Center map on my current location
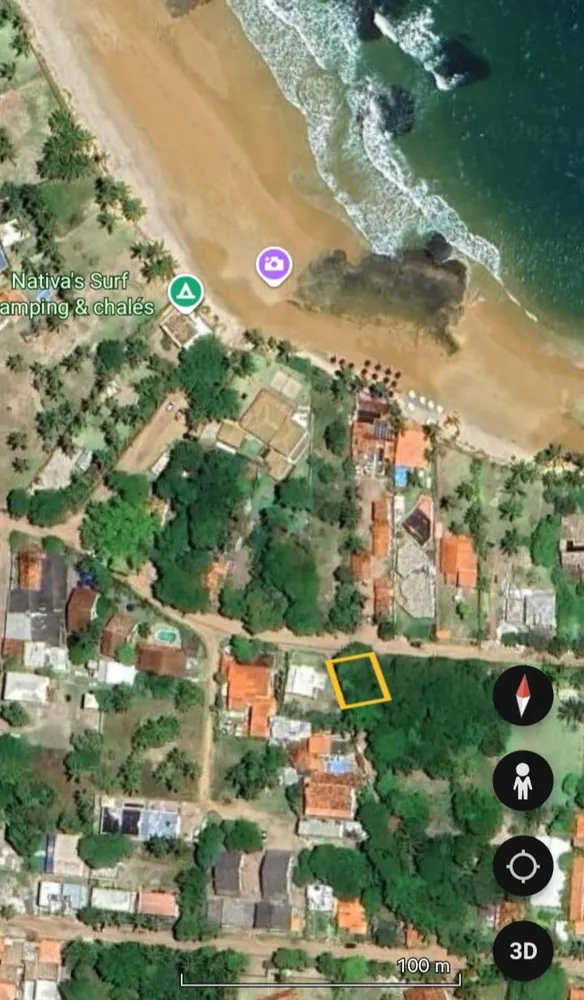Viewport: 584px width, 1000px height. (x=523, y=866)
